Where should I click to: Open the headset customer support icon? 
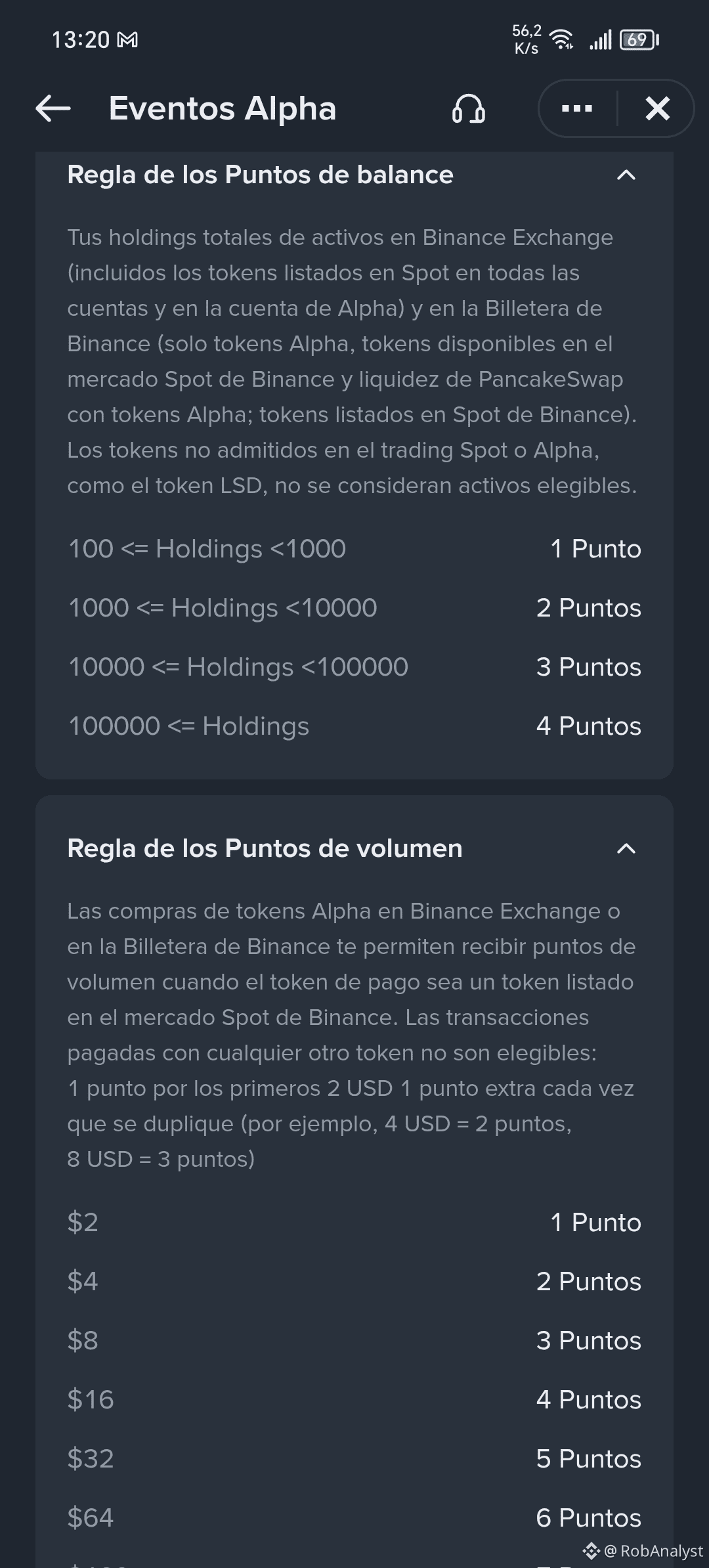point(468,109)
